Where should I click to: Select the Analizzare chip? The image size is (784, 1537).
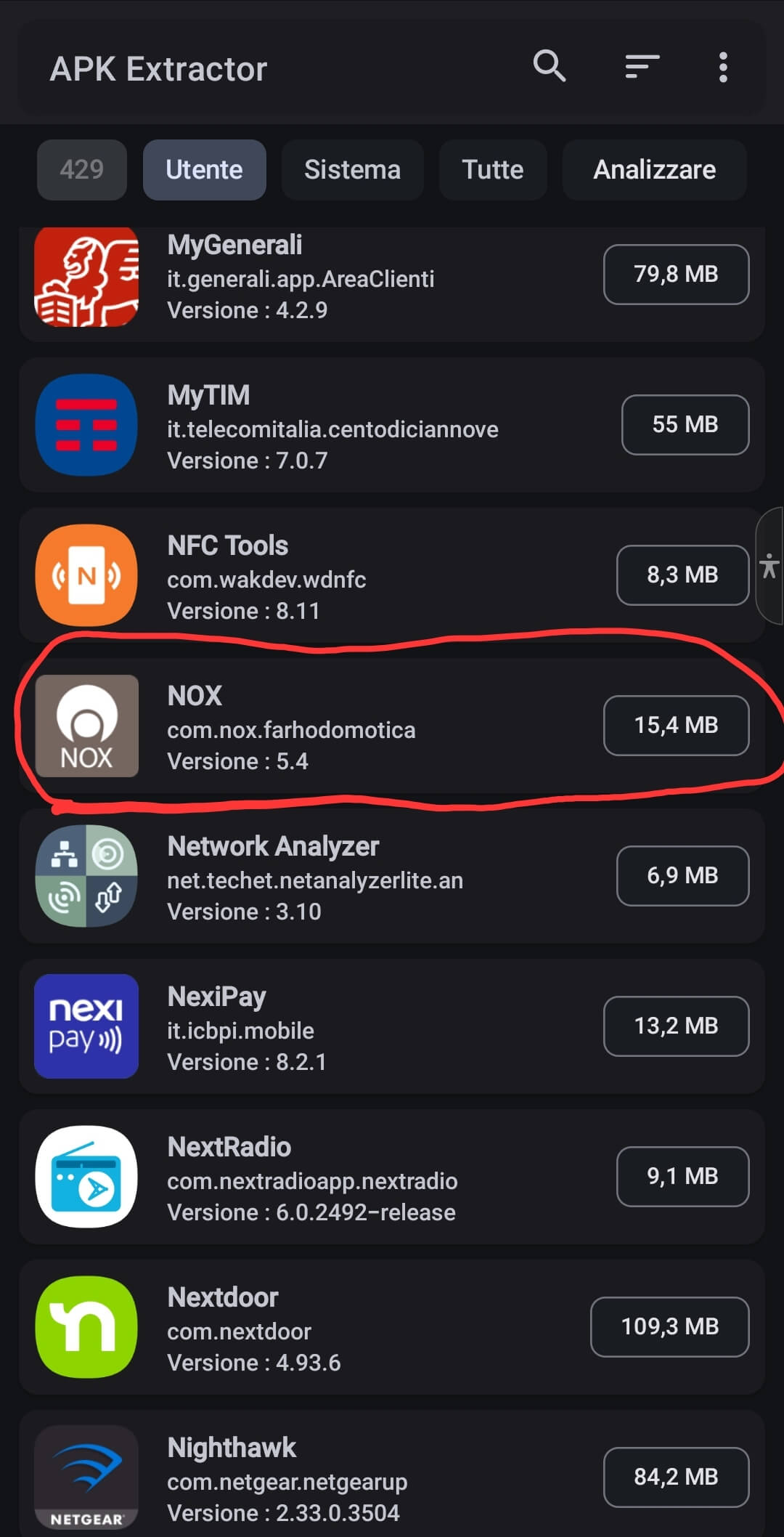[654, 170]
